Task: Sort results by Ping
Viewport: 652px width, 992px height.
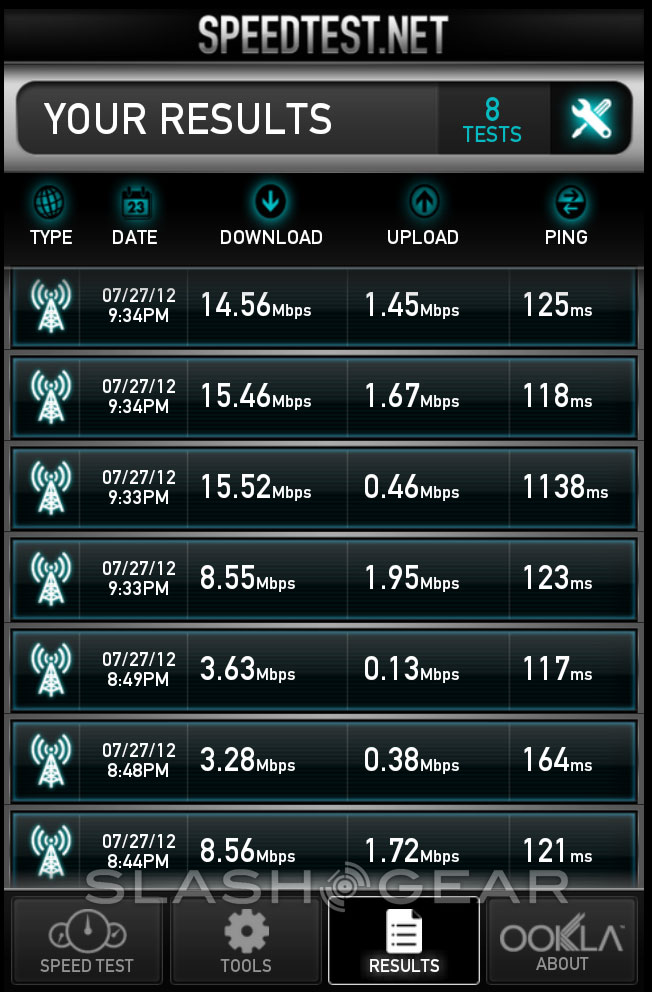Action: (567, 217)
